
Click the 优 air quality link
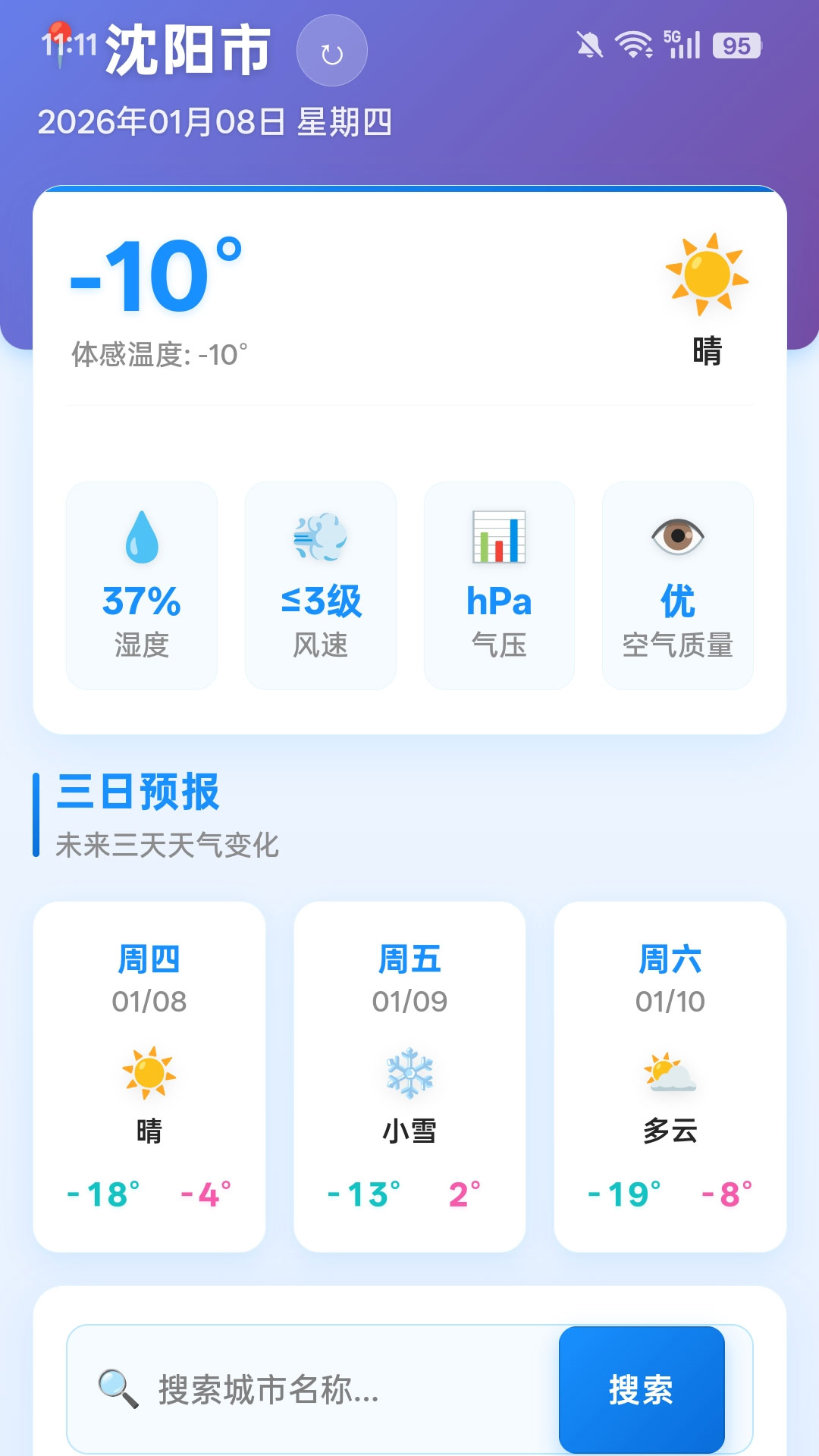[677, 603]
